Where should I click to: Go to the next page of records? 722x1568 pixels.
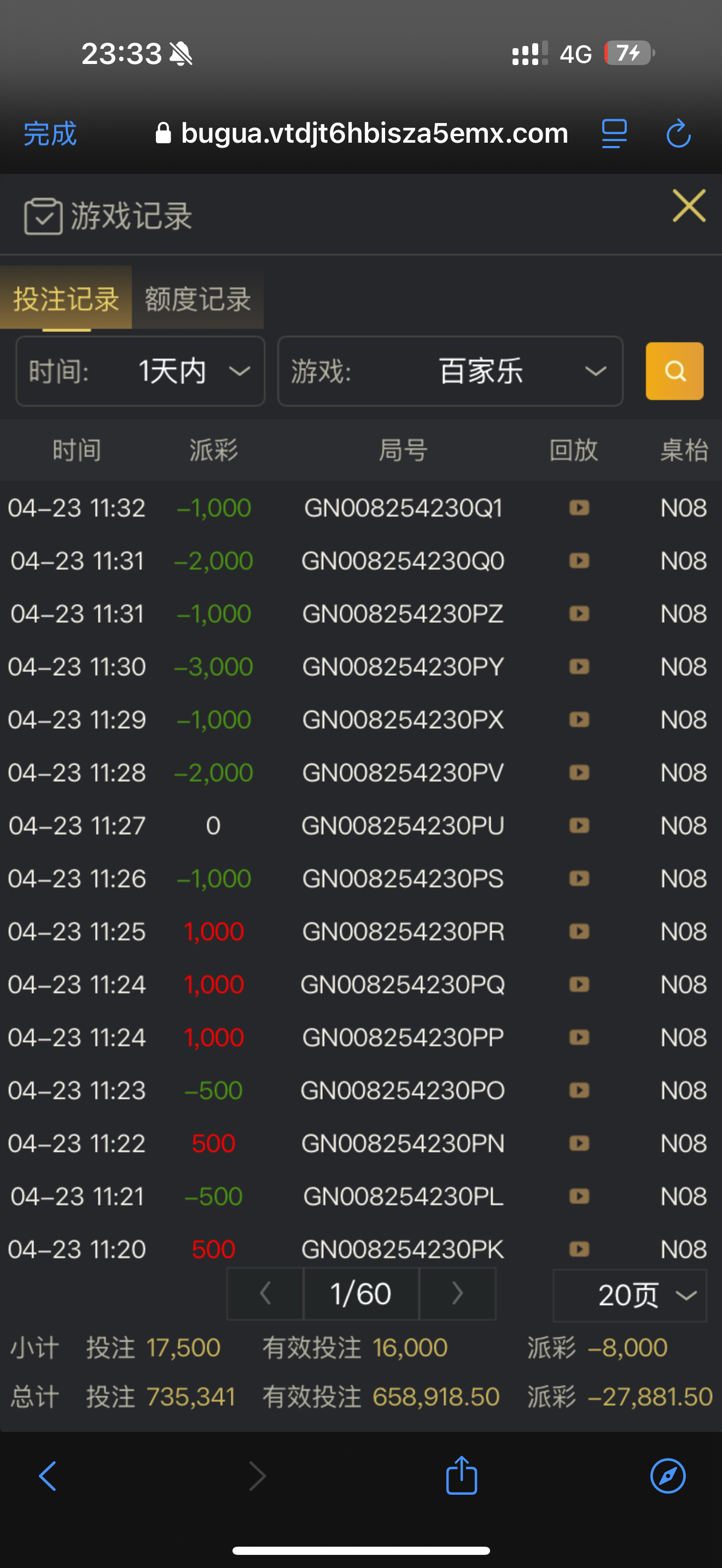tap(457, 1293)
